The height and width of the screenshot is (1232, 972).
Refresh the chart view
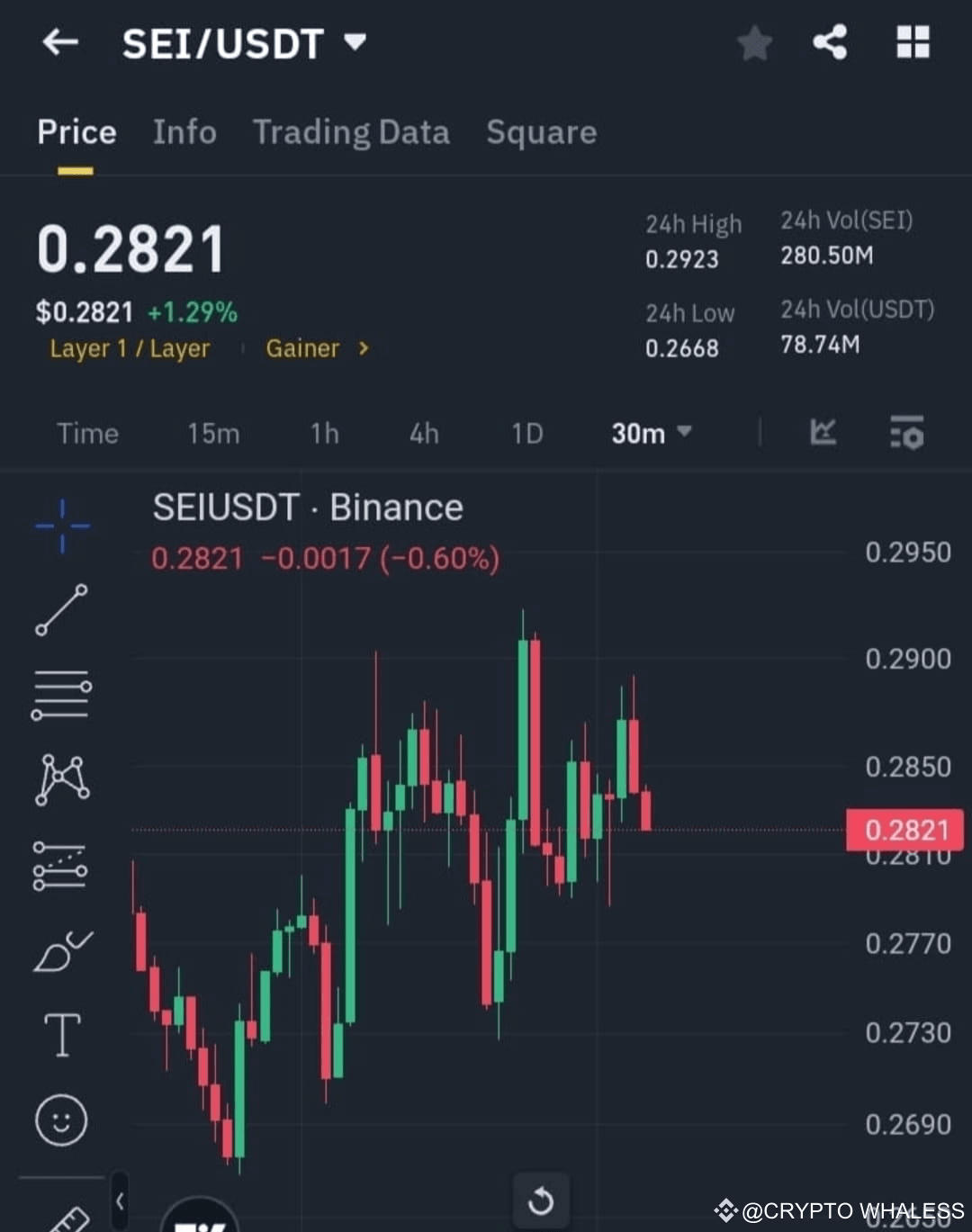tap(542, 1201)
